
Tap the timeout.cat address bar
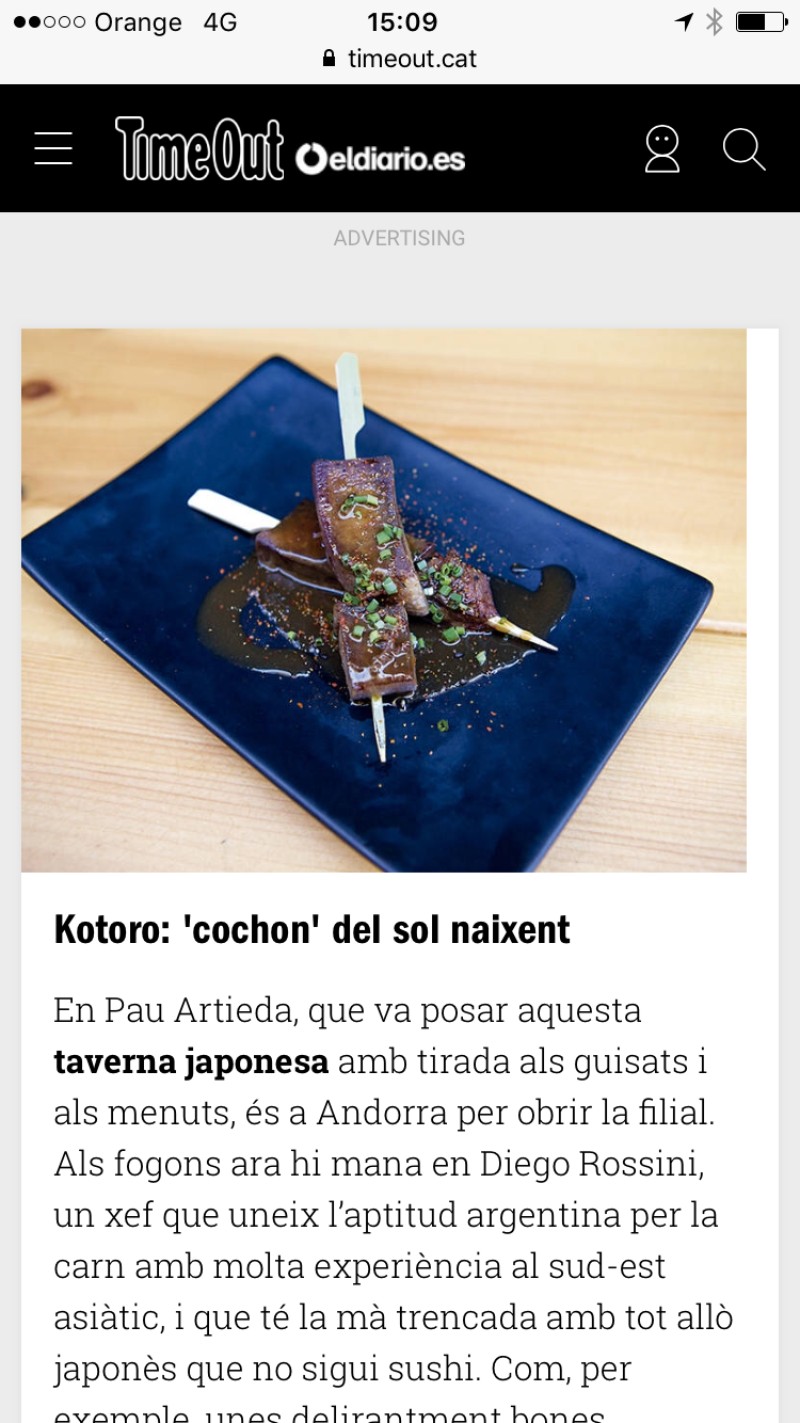click(400, 59)
